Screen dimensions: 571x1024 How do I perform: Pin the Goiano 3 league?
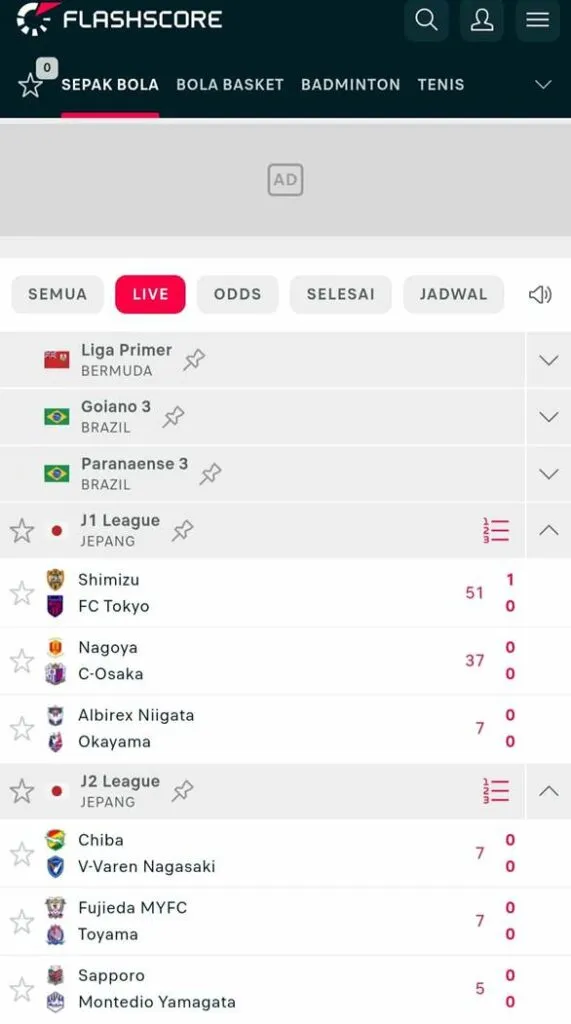coord(173,417)
